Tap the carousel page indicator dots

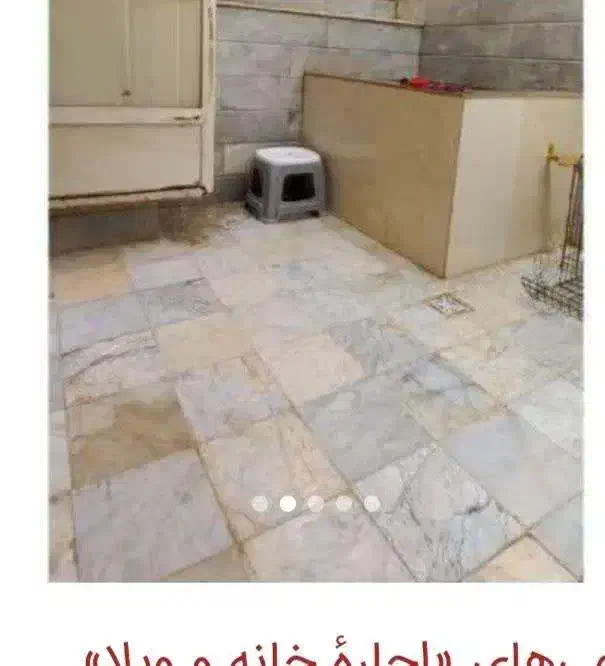pyautogui.click(x=315, y=504)
